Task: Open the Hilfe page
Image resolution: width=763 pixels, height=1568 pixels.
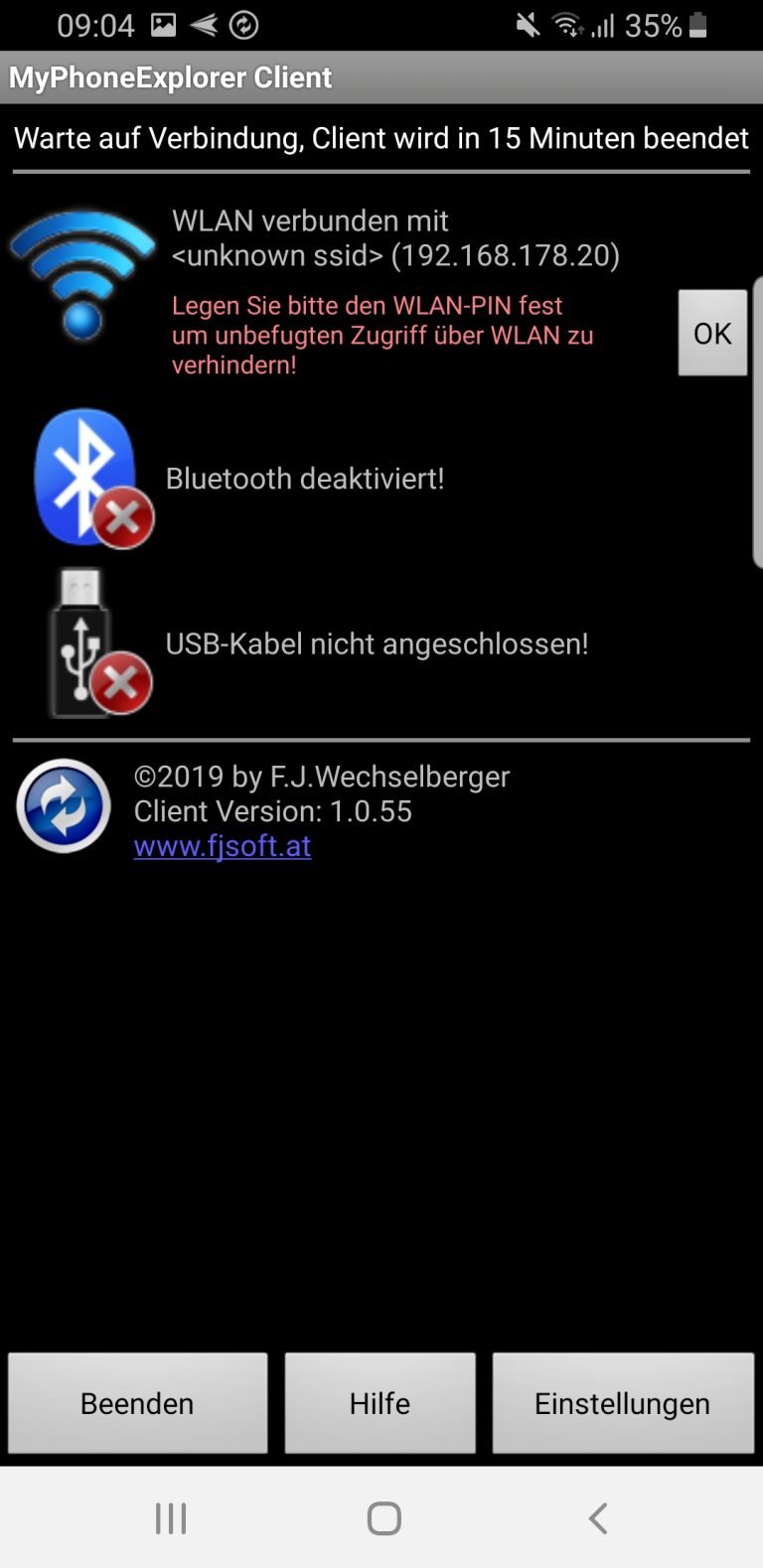Action: click(380, 1402)
